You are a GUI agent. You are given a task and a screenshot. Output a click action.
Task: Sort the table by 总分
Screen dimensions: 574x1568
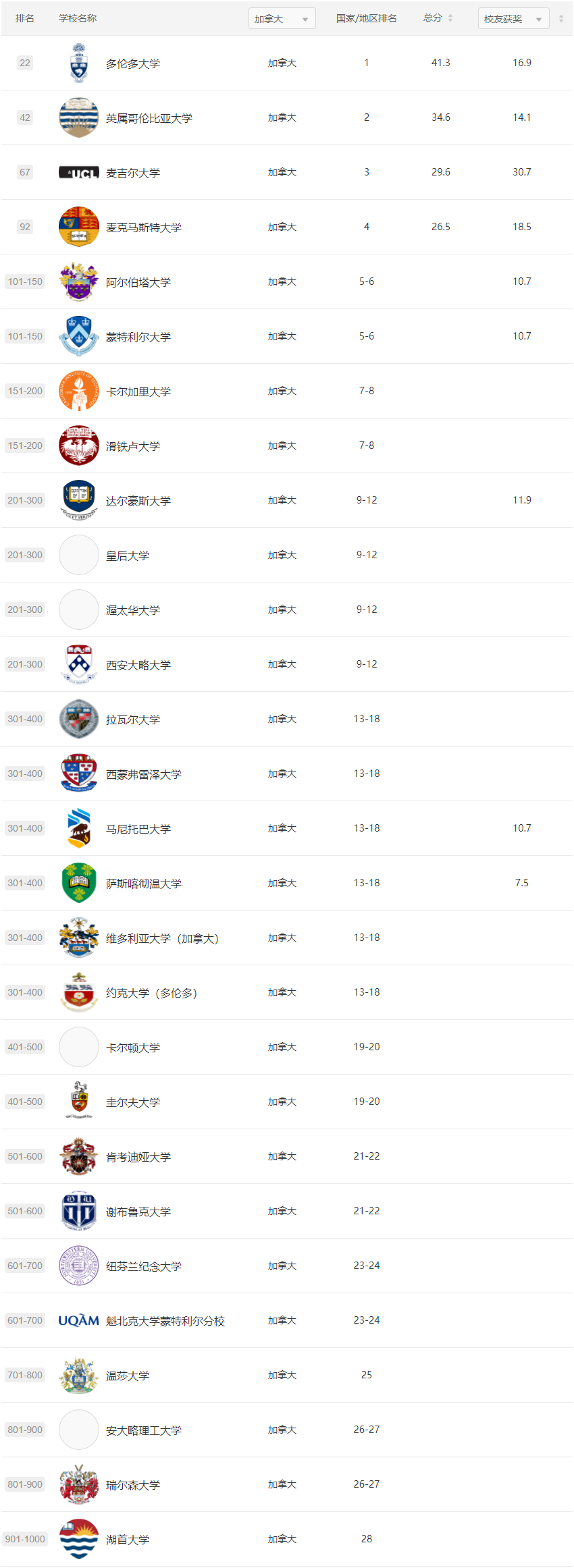(450, 18)
